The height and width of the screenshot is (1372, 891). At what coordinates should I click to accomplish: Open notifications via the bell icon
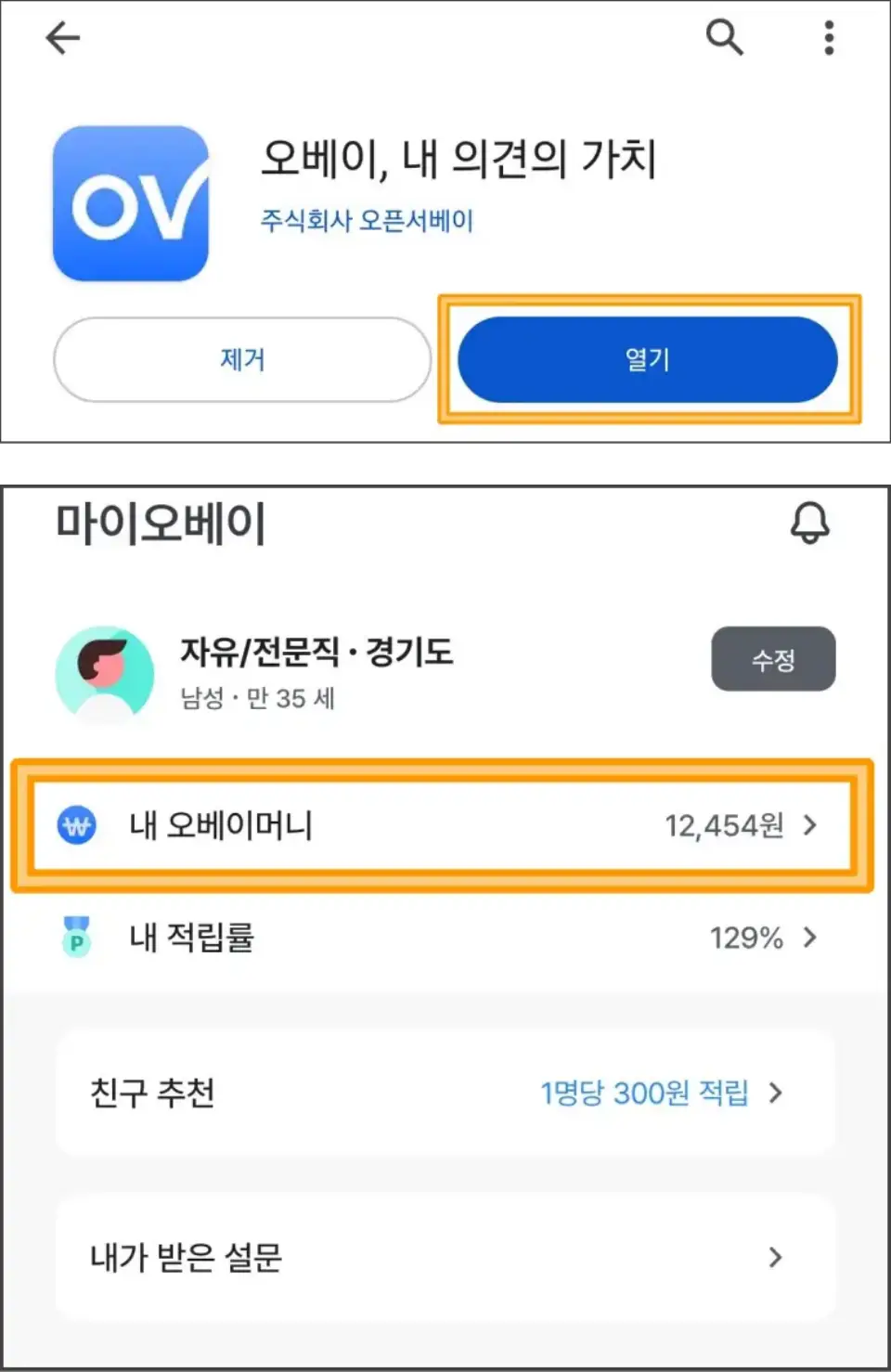[x=810, y=524]
